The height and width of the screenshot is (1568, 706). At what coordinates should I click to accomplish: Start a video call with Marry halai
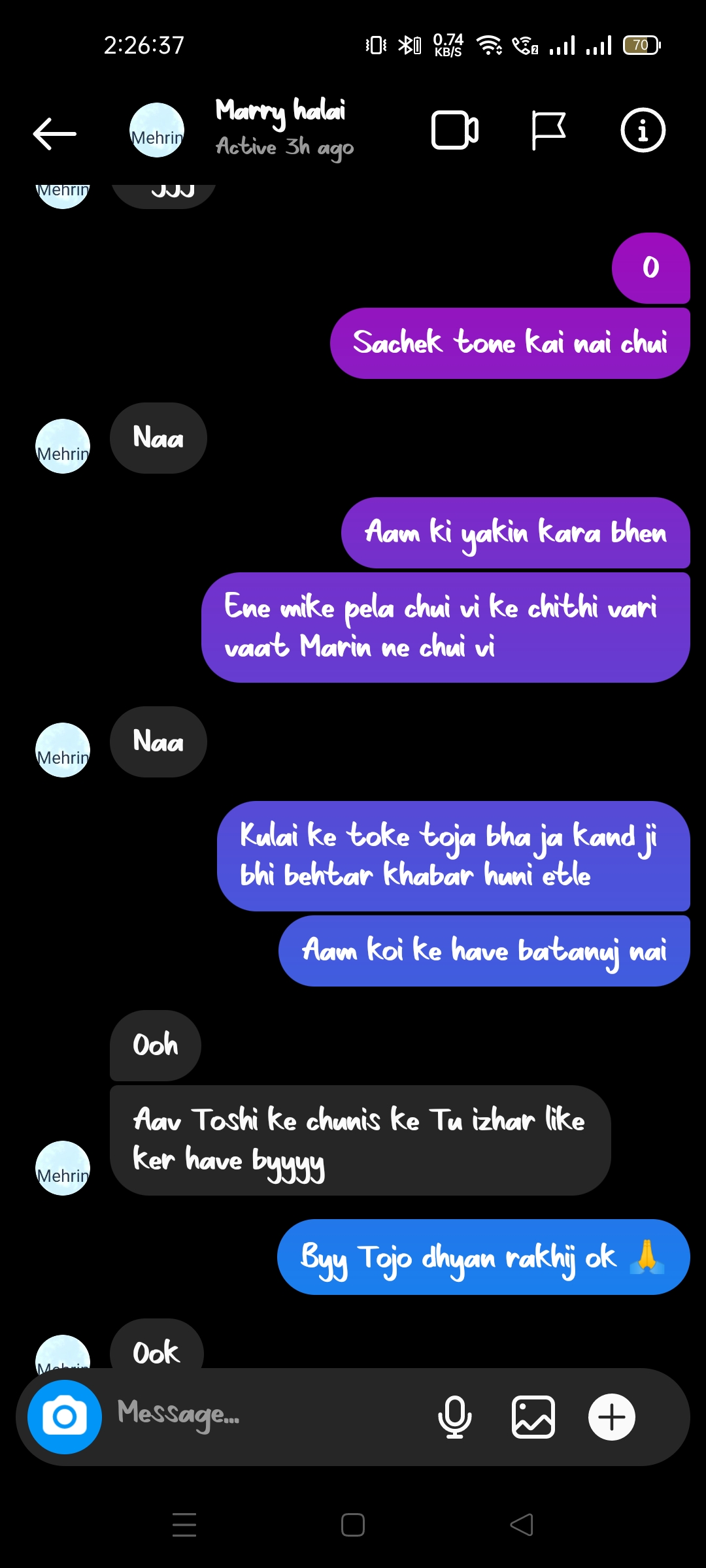pos(455,131)
